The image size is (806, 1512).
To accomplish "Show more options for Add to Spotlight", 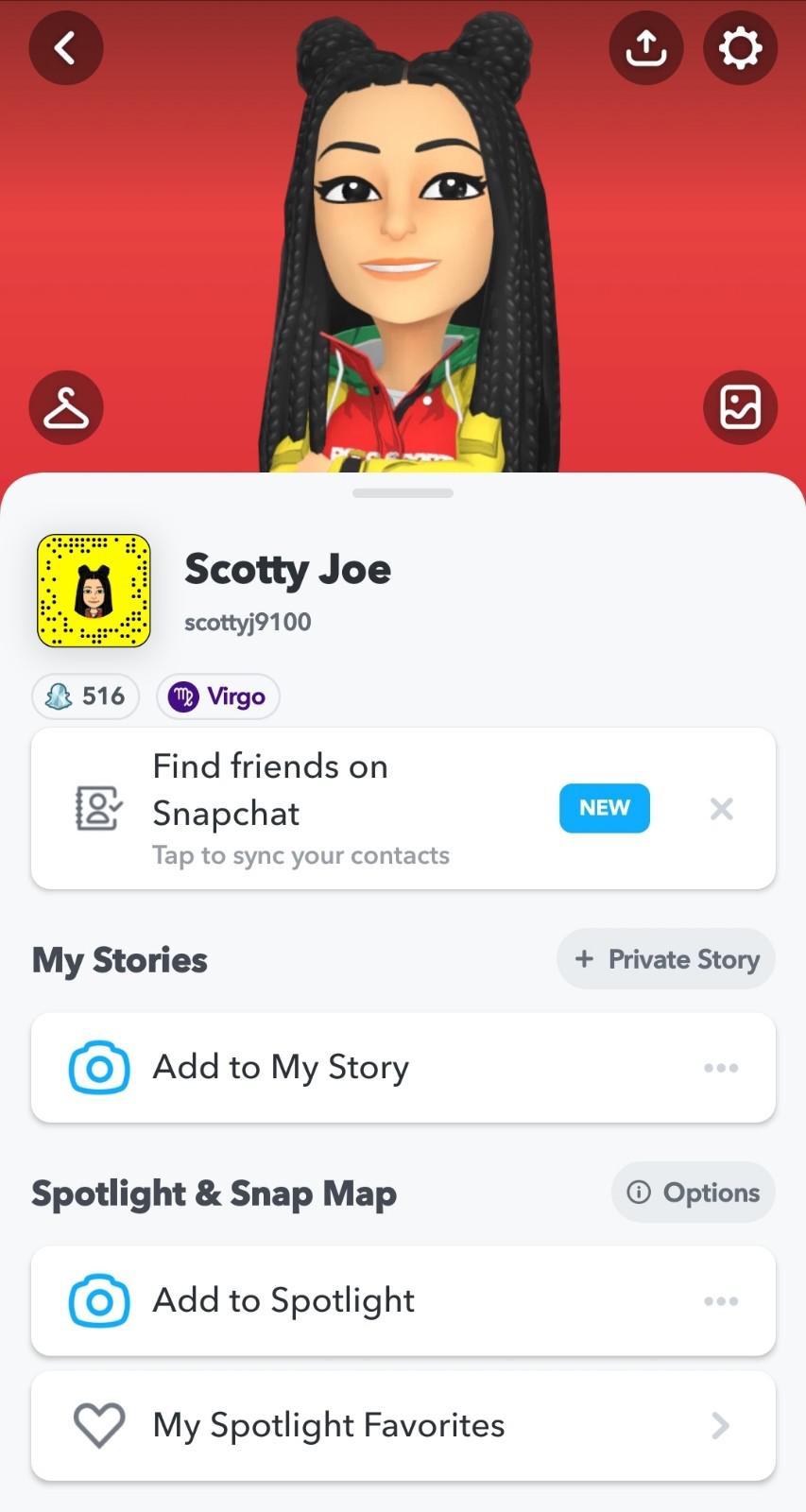I will (721, 1301).
